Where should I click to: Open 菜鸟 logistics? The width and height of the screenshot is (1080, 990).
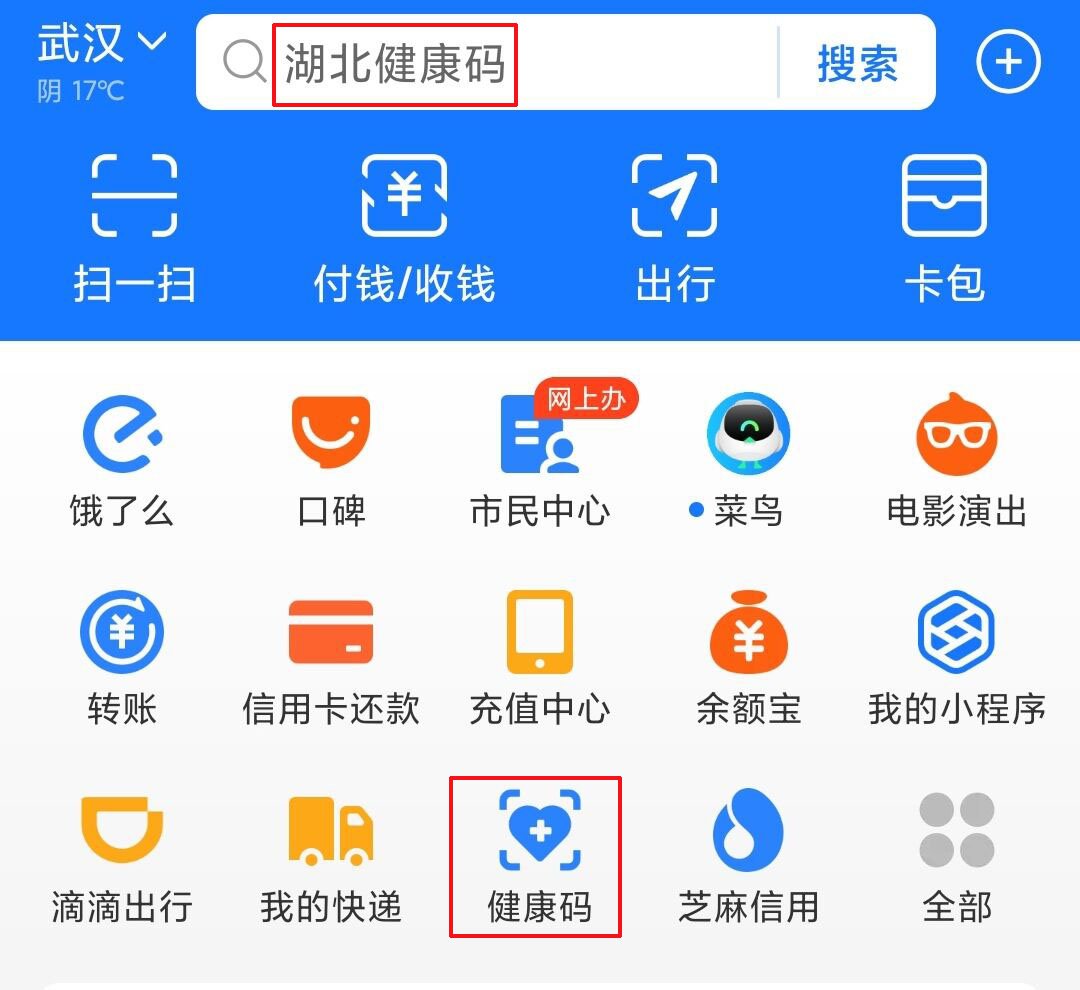[x=748, y=460]
